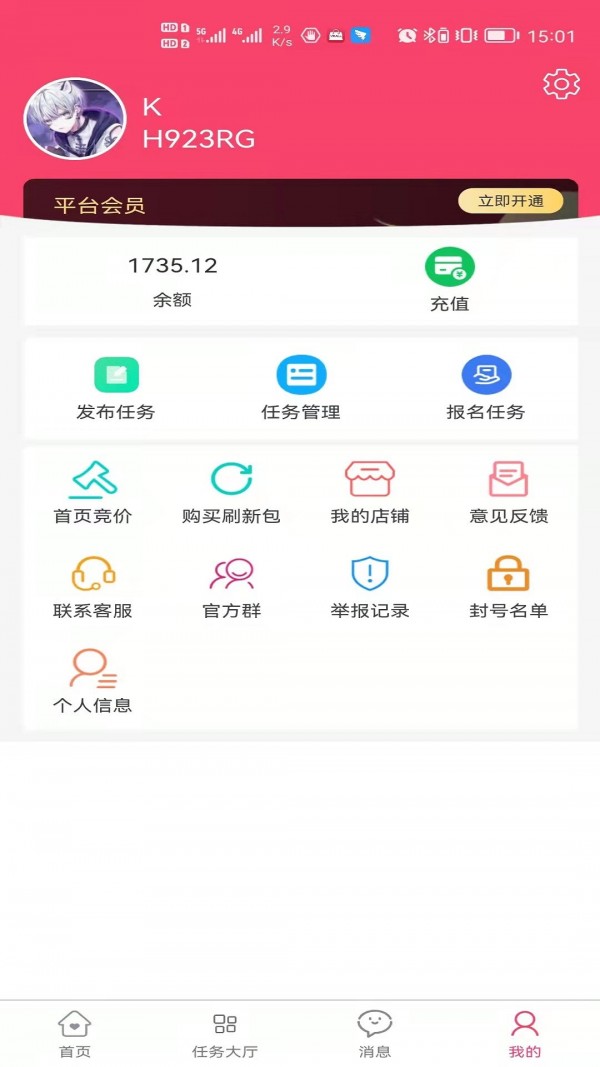600x1067 pixels.
Task: Open 意见反馈
Action: [x=508, y=493]
